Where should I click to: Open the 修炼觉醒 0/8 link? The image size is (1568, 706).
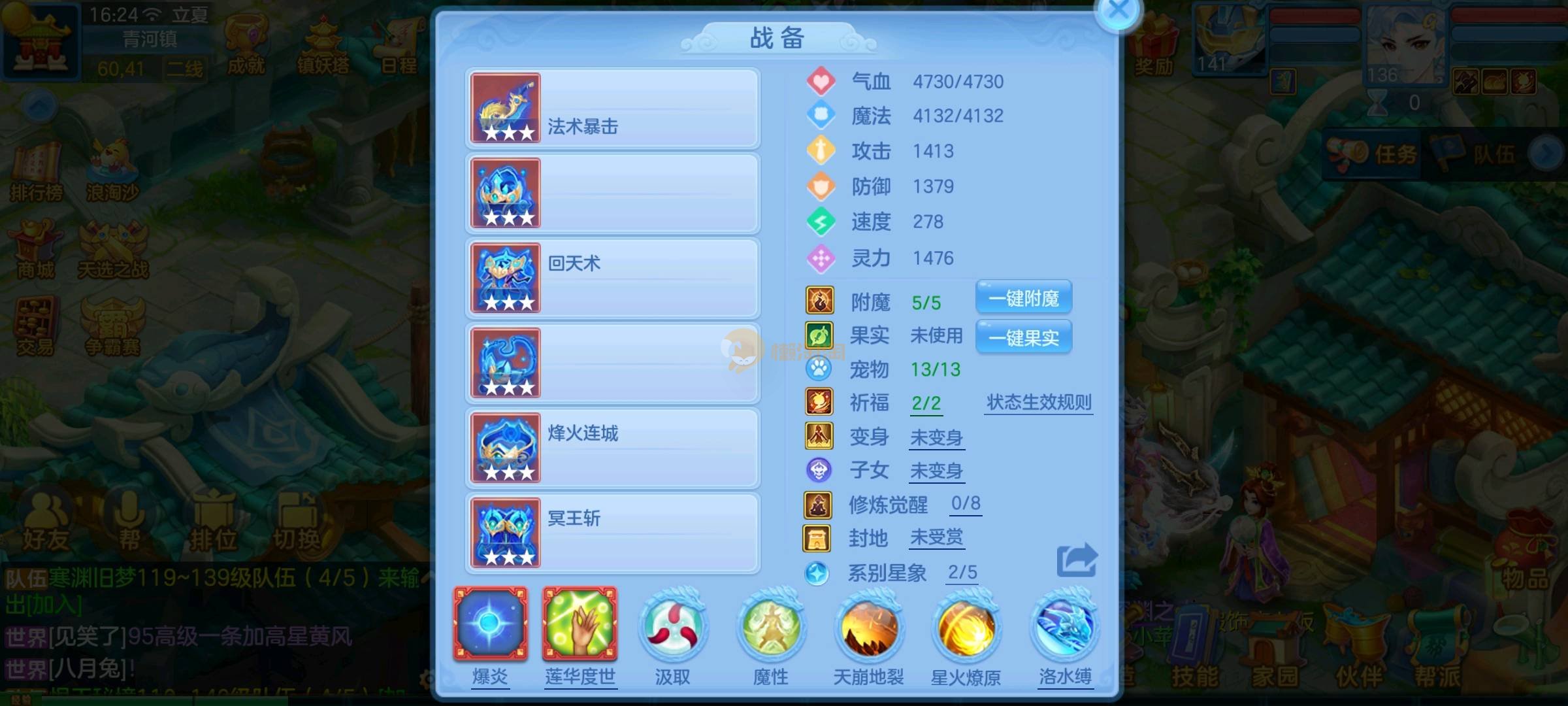[966, 503]
